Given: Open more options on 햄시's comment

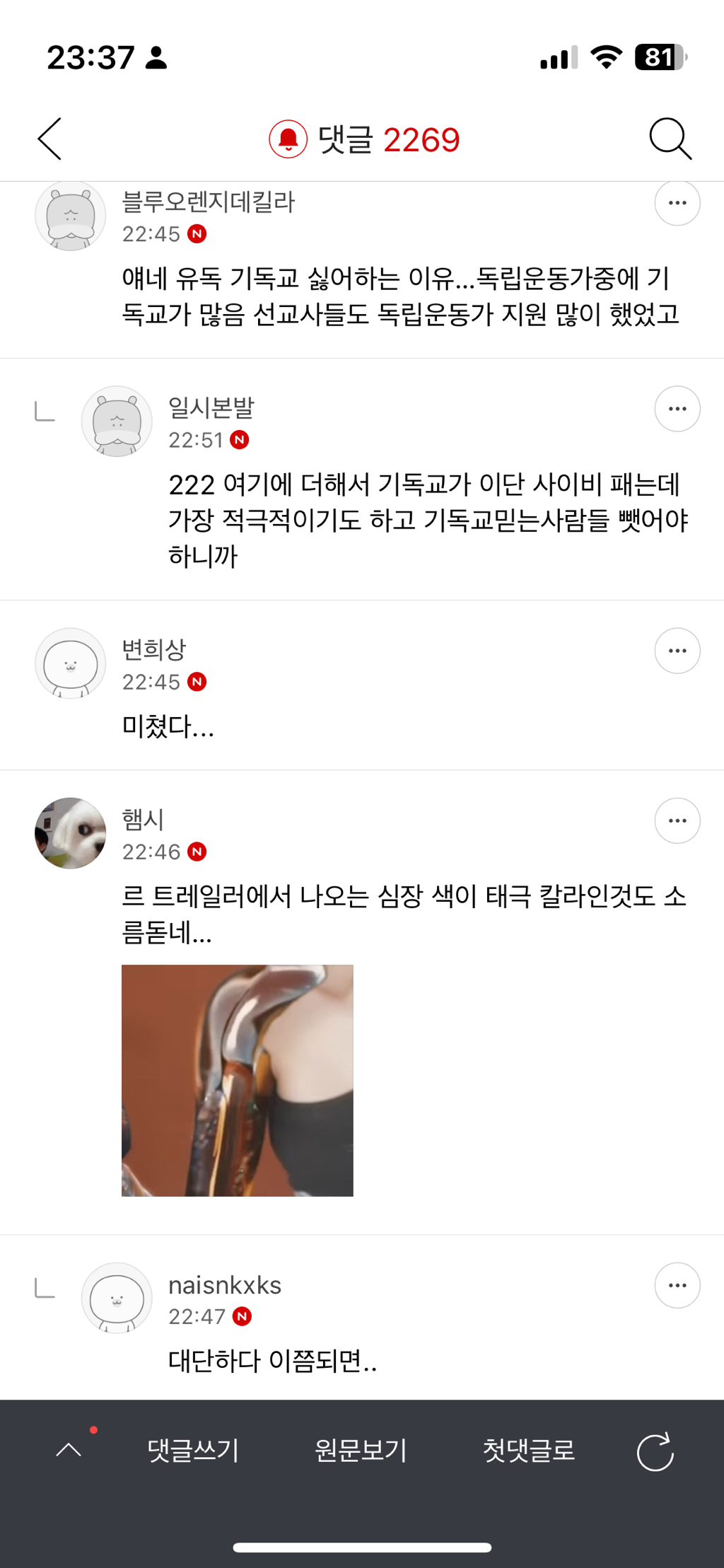Looking at the screenshot, I should [677, 820].
